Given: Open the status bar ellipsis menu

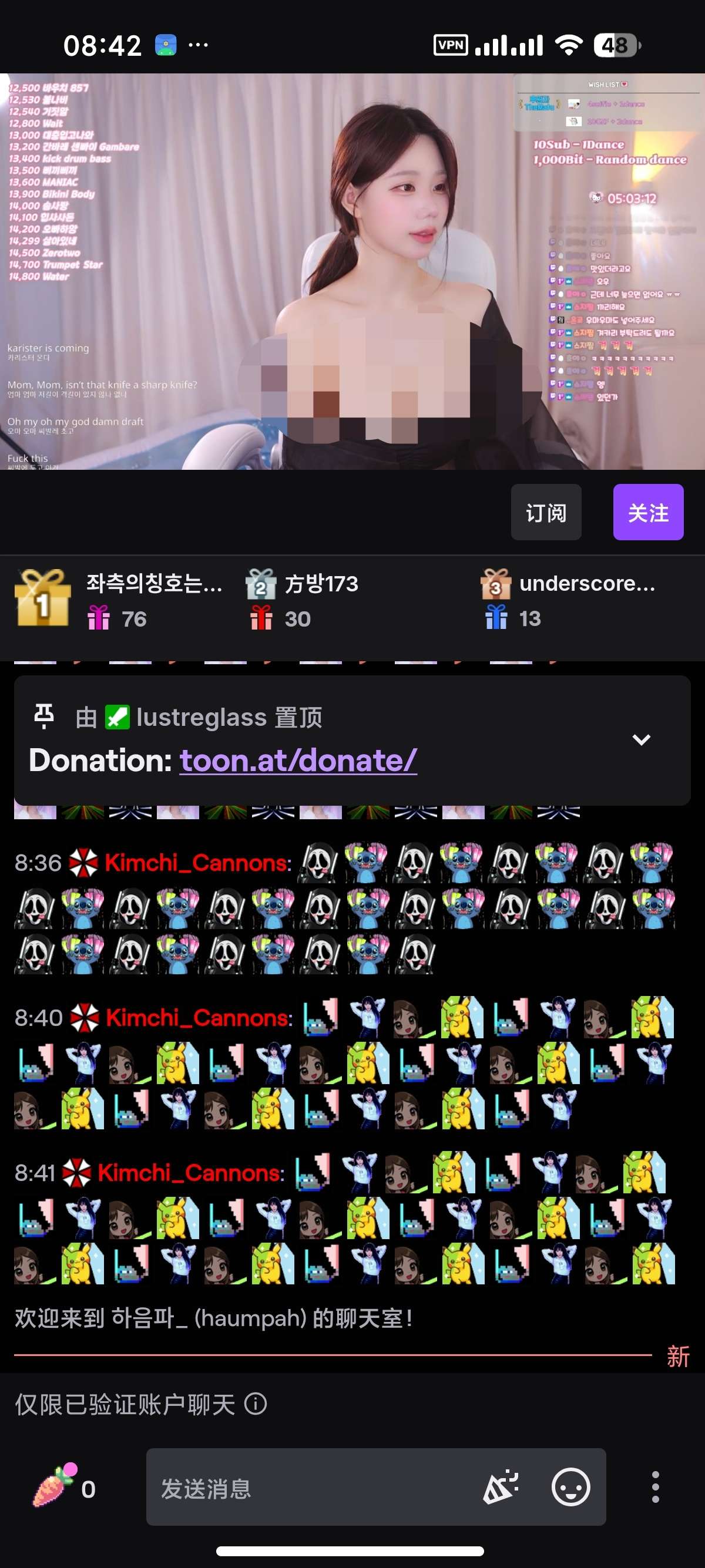Looking at the screenshot, I should (199, 43).
